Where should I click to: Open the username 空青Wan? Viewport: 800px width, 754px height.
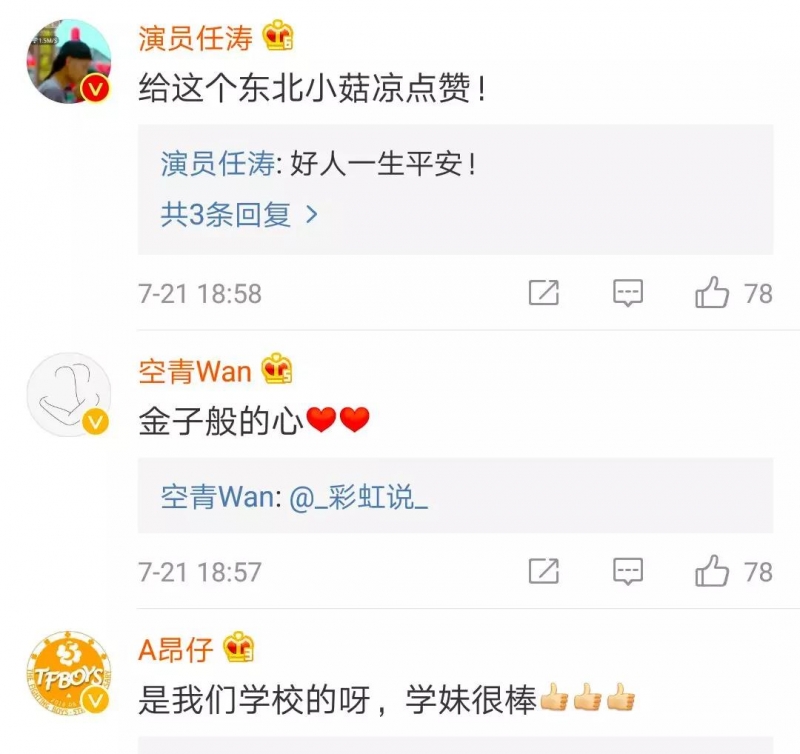point(195,372)
